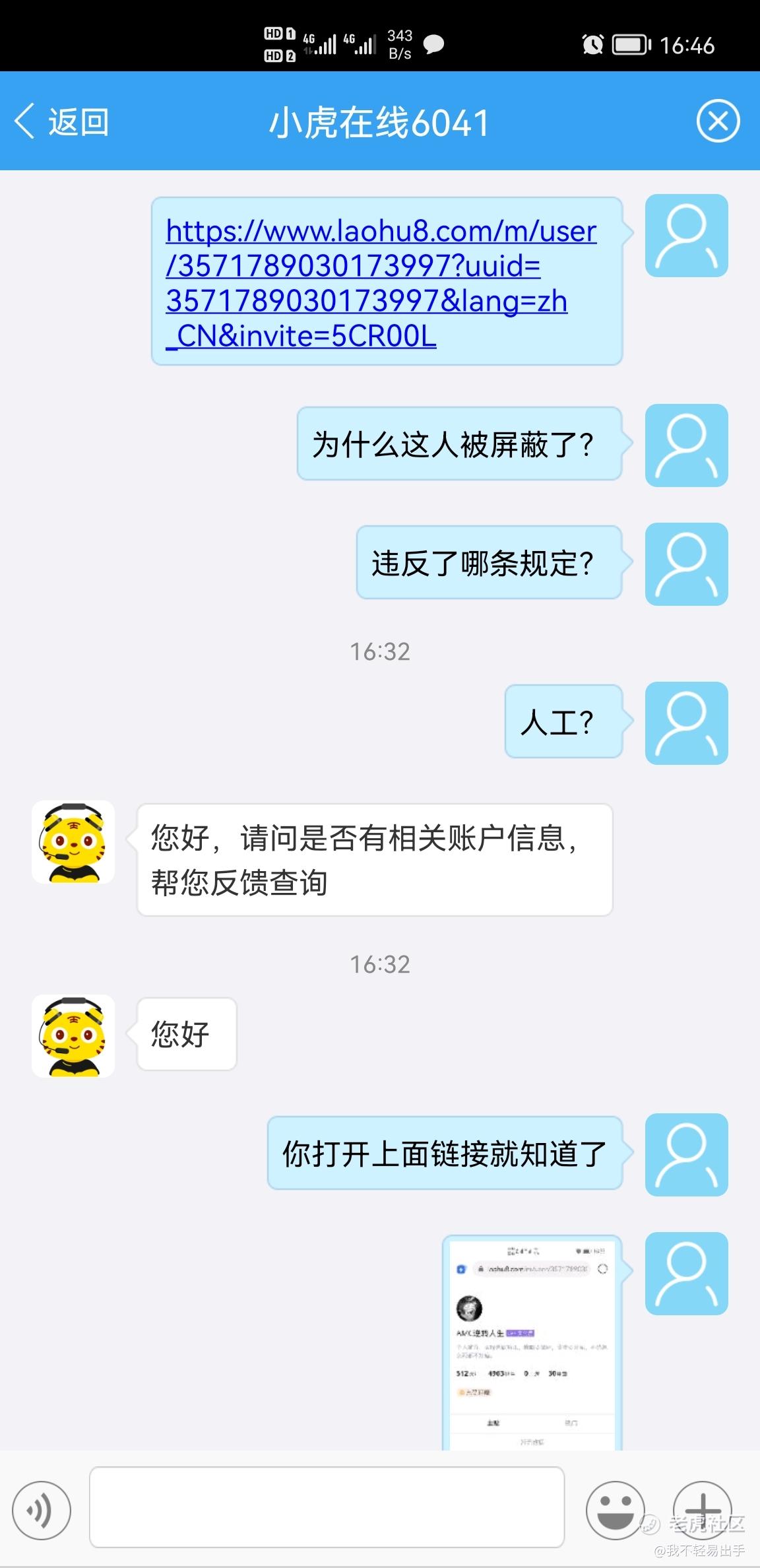Open the plus attachment menu
The width and height of the screenshot is (760, 1568).
(702, 1509)
